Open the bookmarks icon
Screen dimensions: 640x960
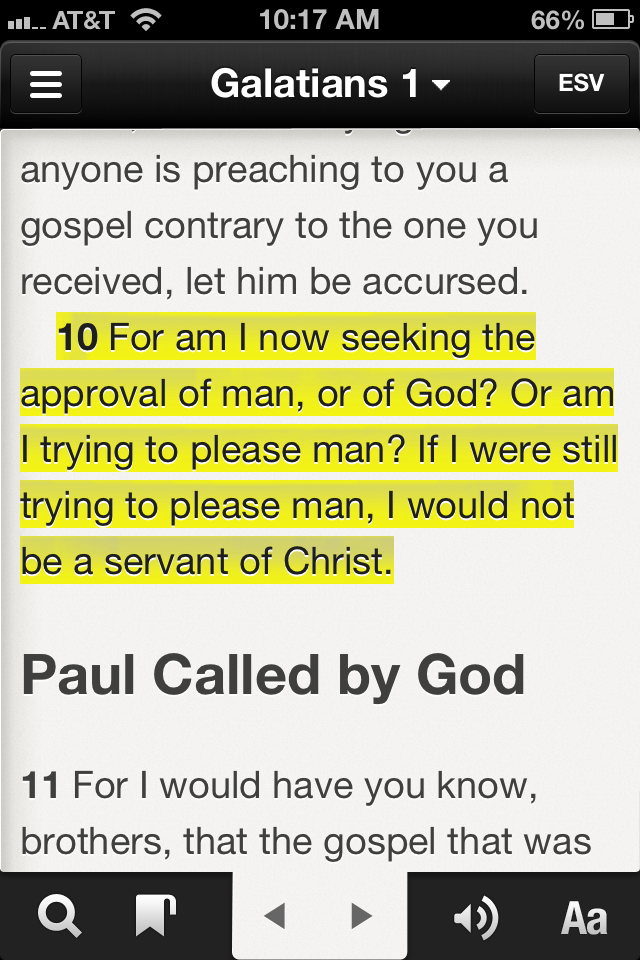(156, 916)
